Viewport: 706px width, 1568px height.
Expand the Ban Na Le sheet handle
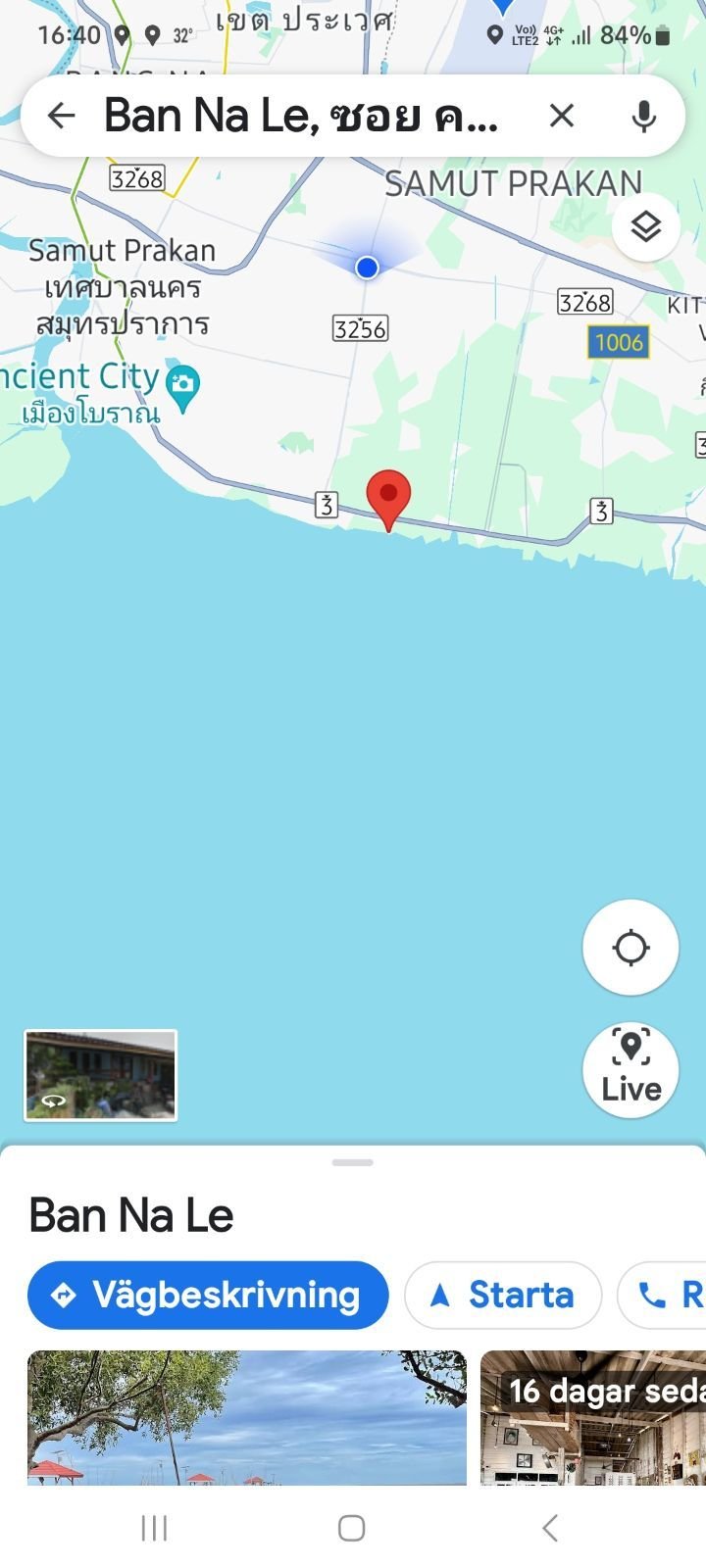(x=352, y=1162)
